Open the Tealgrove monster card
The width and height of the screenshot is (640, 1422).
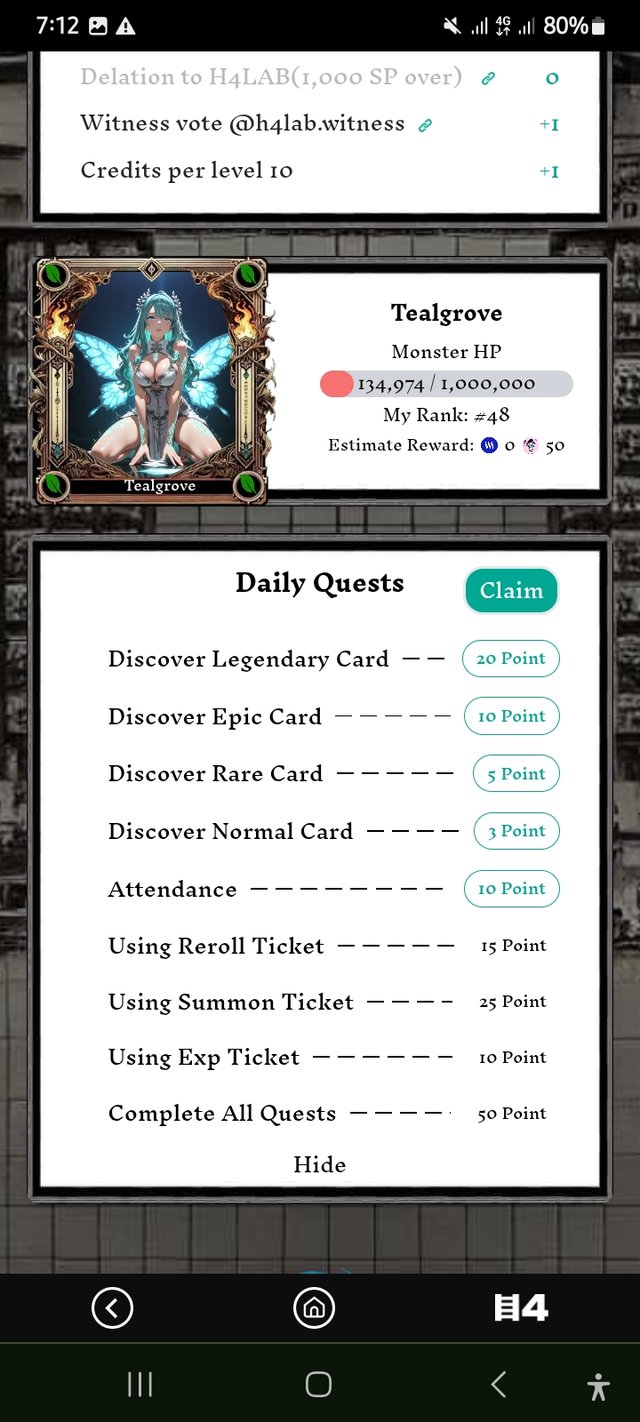(152, 380)
